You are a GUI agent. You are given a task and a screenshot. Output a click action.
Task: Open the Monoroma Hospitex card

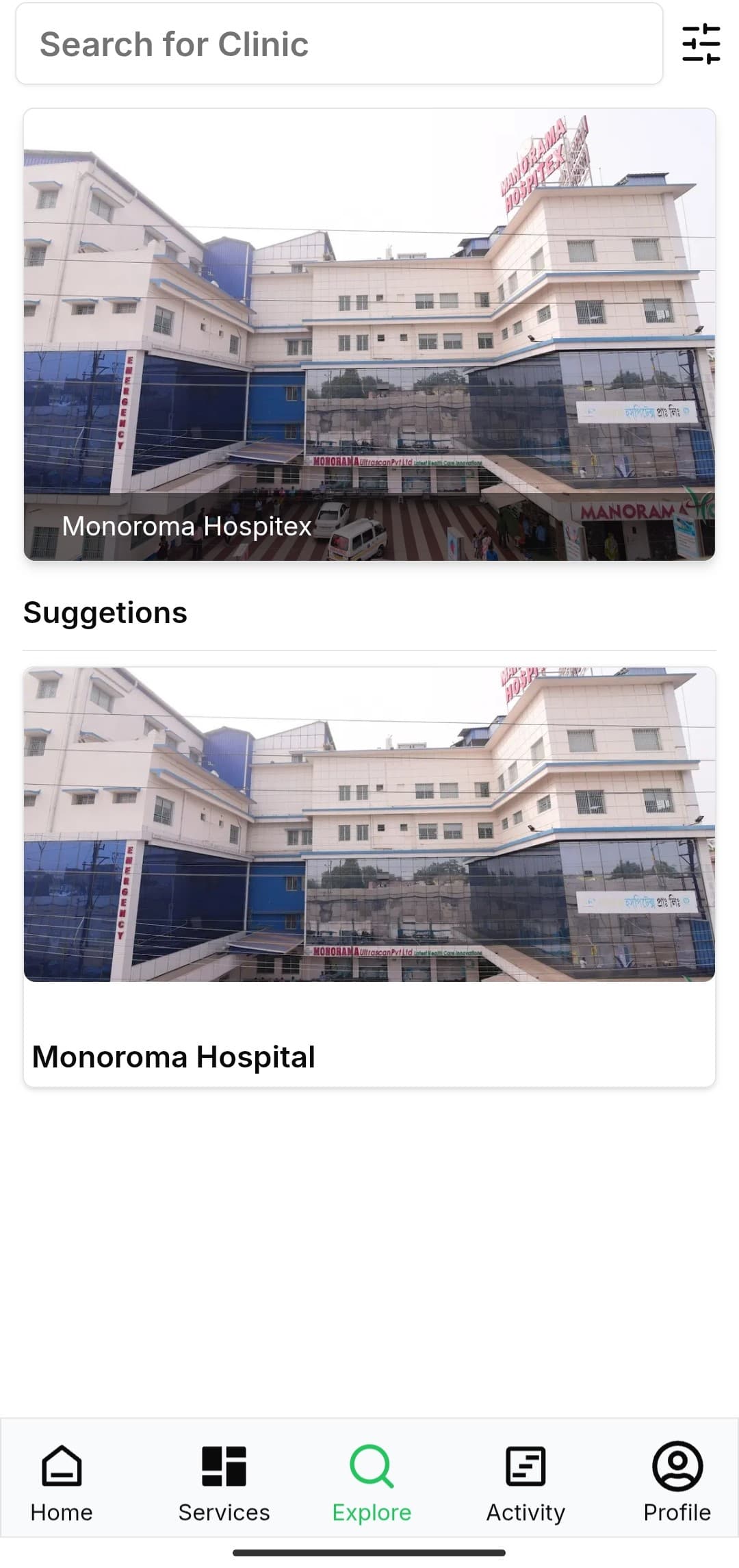[369, 334]
